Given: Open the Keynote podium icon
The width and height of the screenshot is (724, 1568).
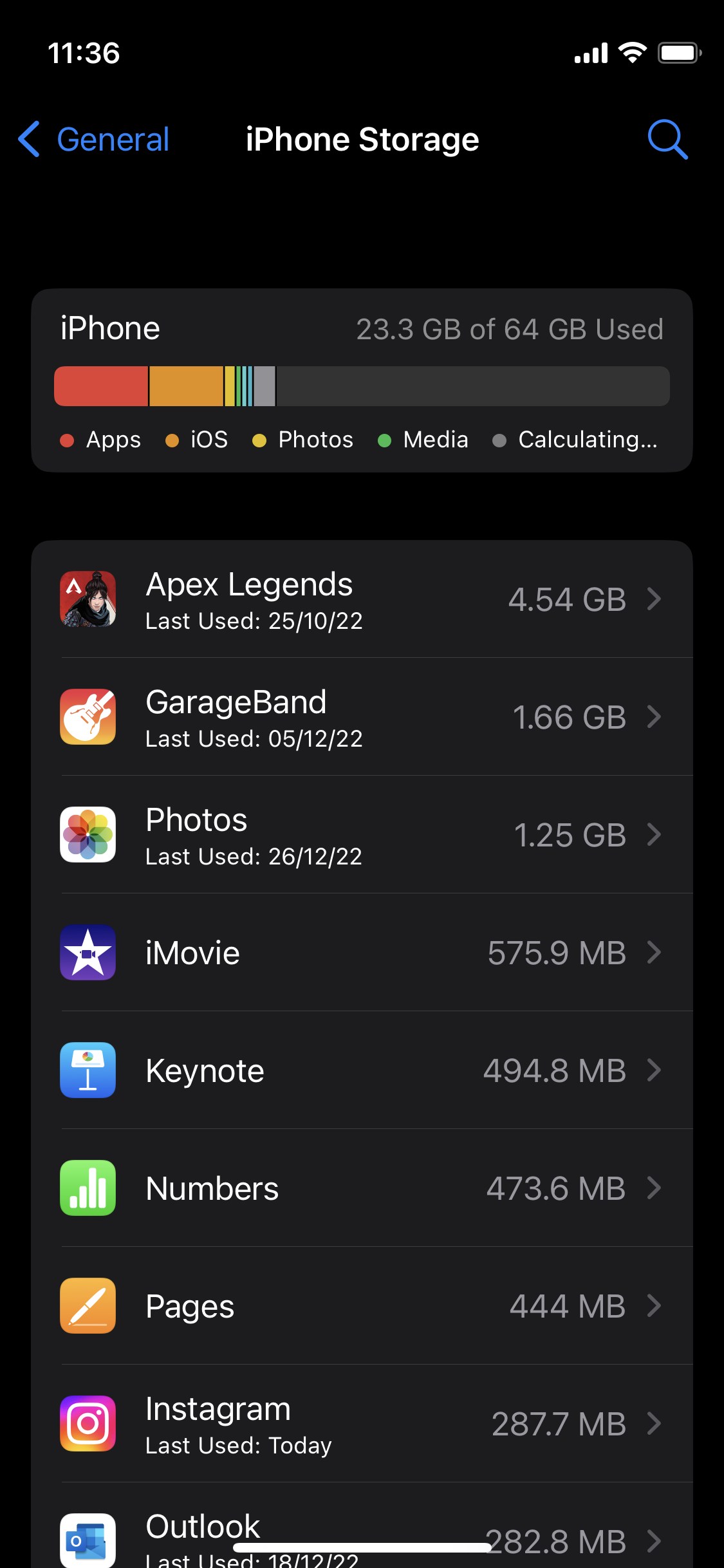Looking at the screenshot, I should 88,1070.
